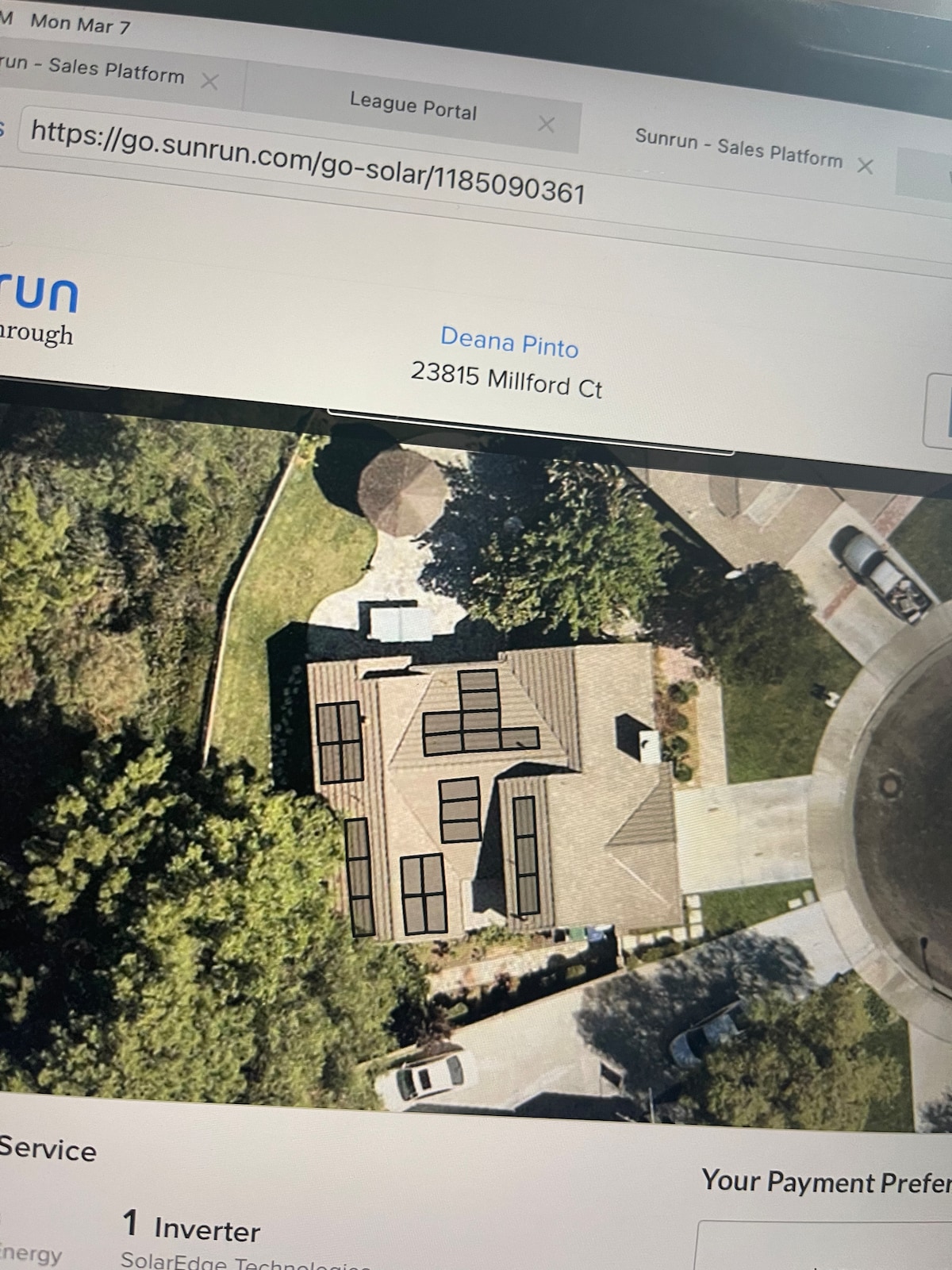Image resolution: width=952 pixels, height=1270 pixels.
Task: Close the right-hand Sunrun - Sales Platform tab
Action: point(865,166)
